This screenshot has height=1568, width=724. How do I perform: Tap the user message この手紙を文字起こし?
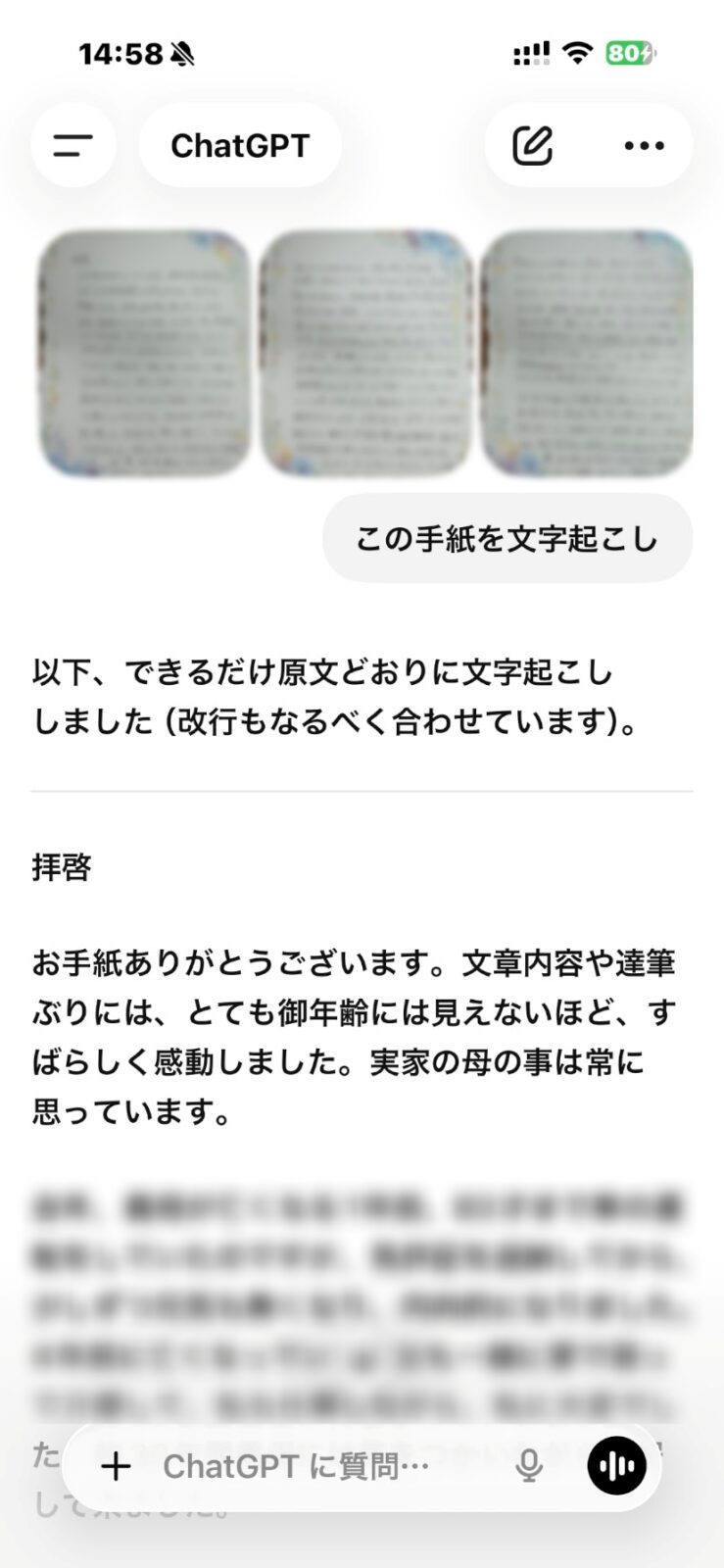pyautogui.click(x=507, y=536)
